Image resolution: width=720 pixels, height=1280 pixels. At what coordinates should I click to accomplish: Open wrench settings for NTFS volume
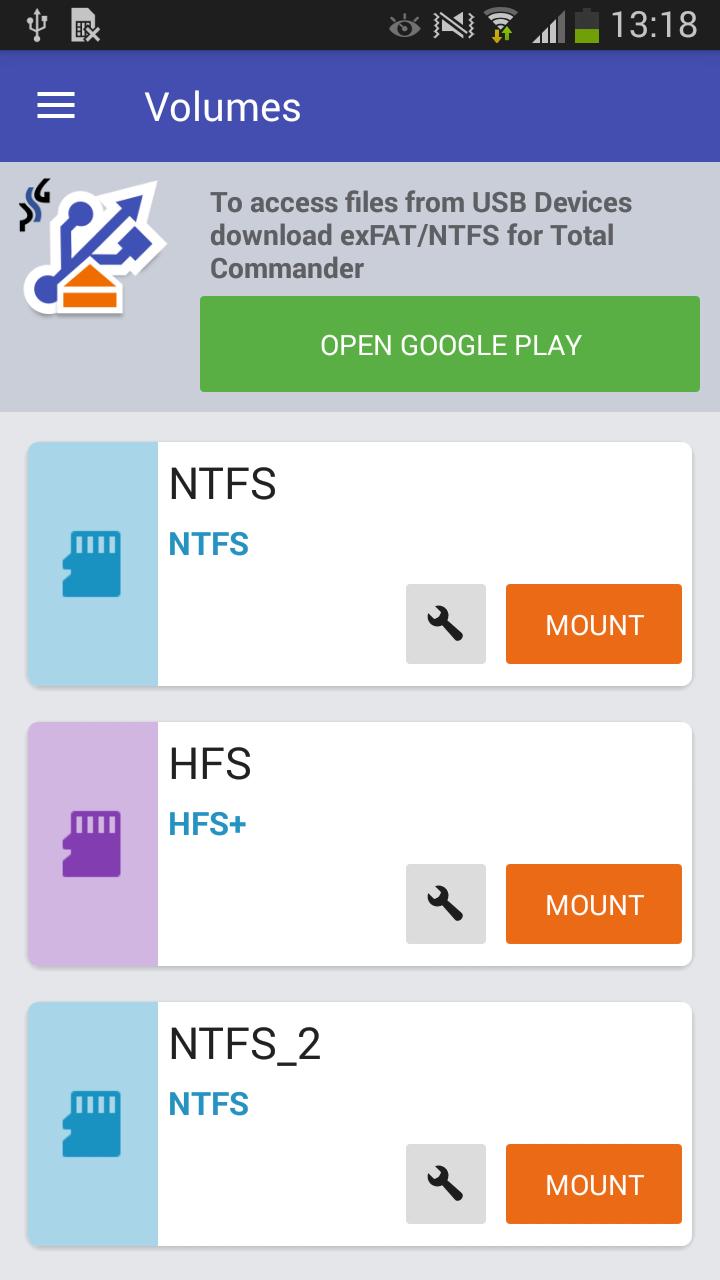(445, 624)
